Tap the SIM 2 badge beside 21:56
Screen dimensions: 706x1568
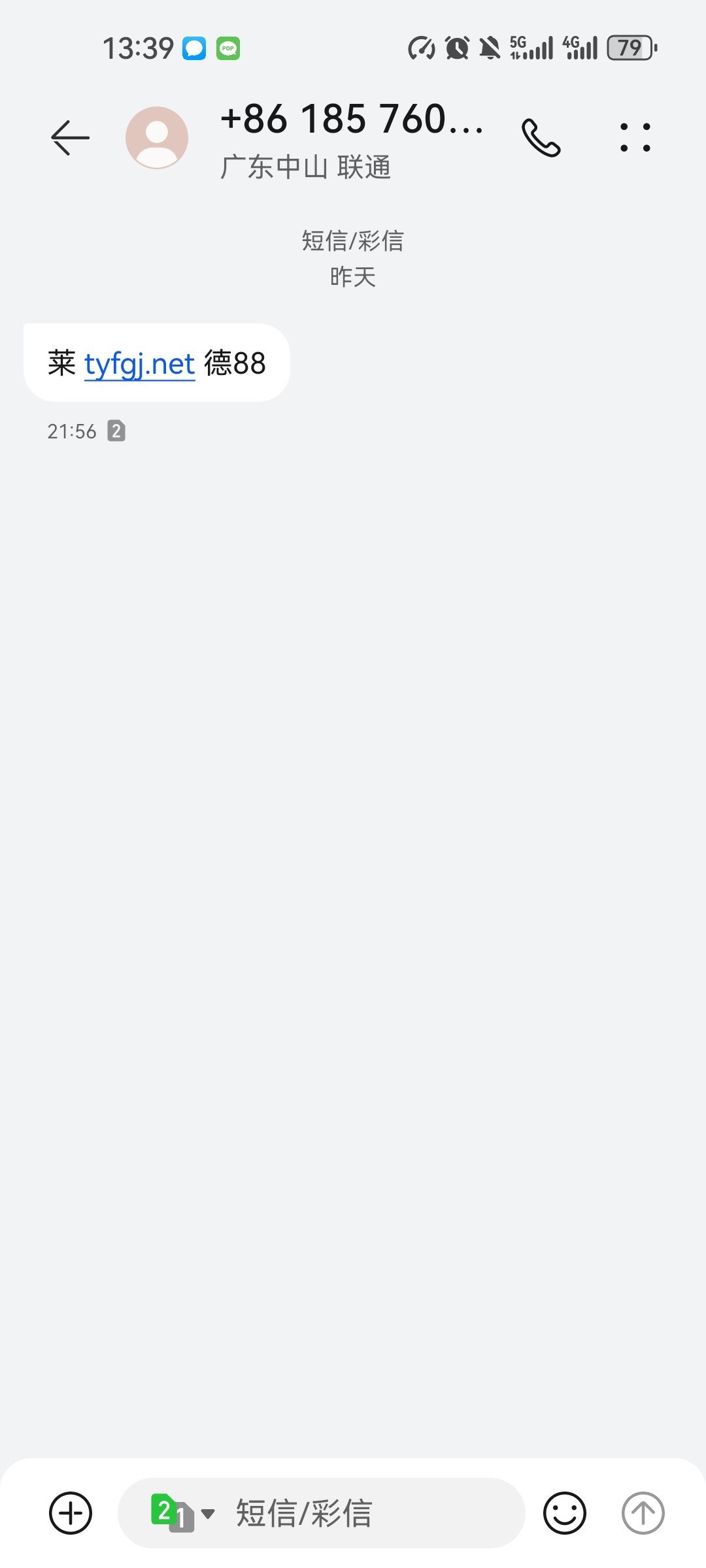116,431
